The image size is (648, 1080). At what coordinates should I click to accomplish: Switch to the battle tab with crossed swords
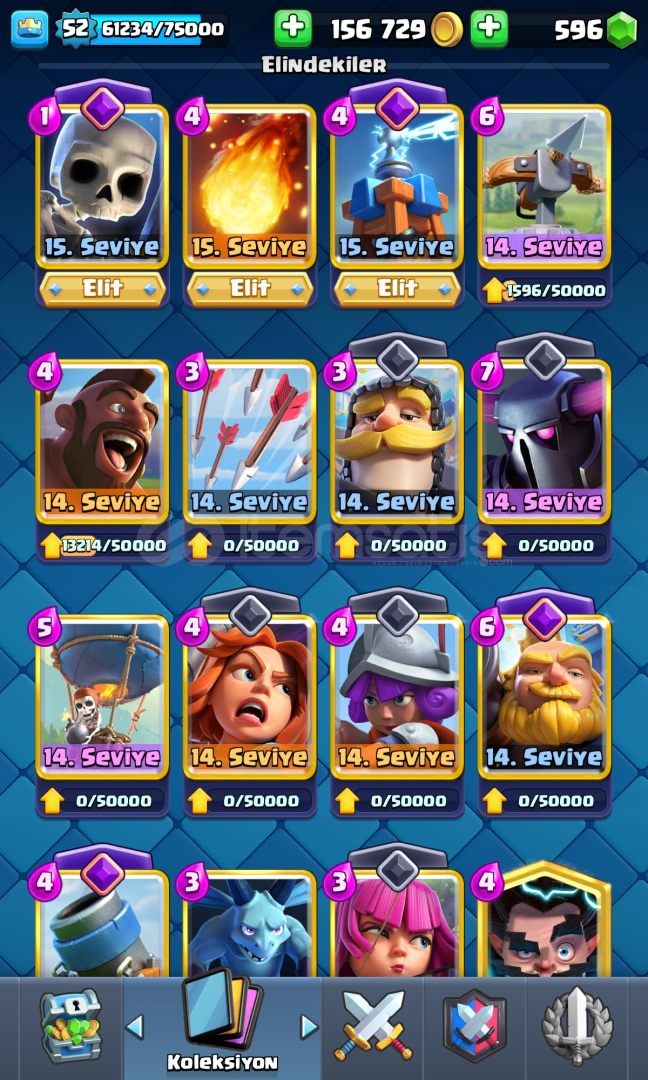tap(373, 1025)
